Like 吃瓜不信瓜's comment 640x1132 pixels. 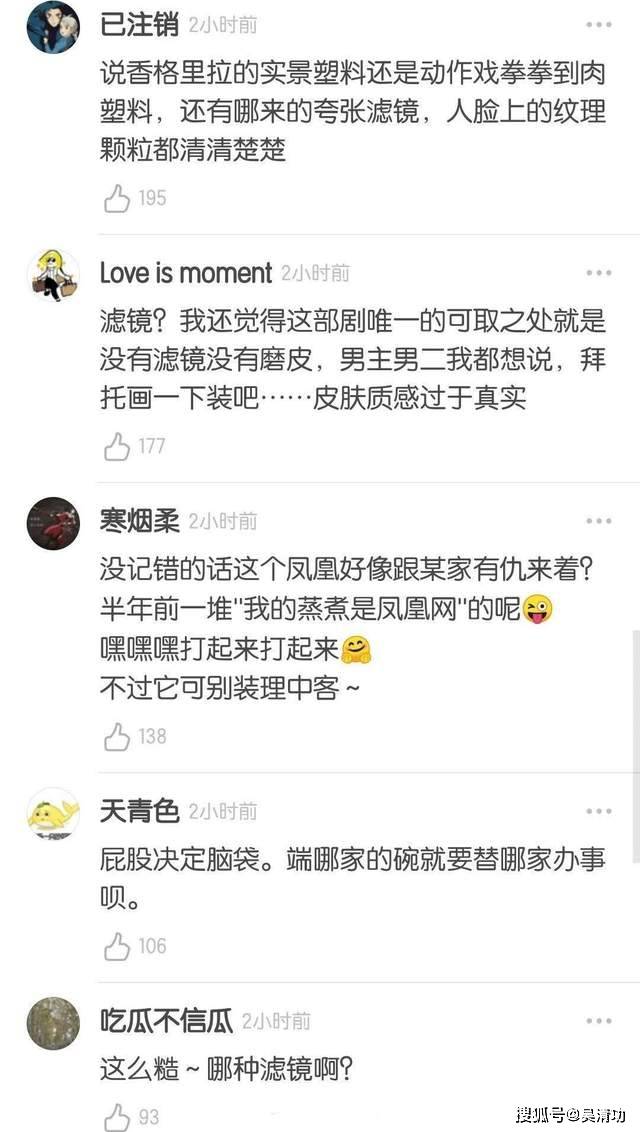(x=118, y=1116)
